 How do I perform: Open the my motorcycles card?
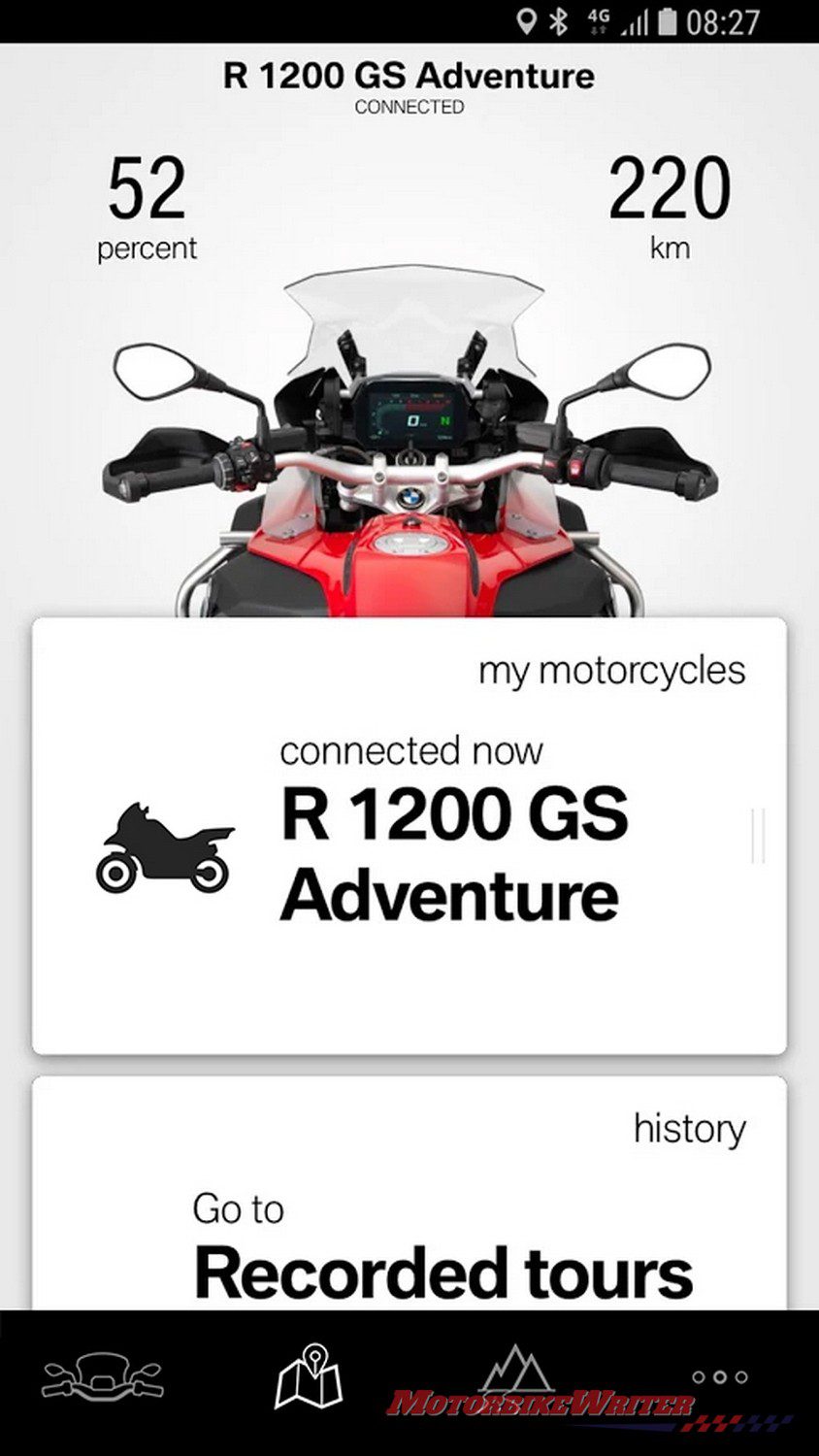[x=409, y=835]
